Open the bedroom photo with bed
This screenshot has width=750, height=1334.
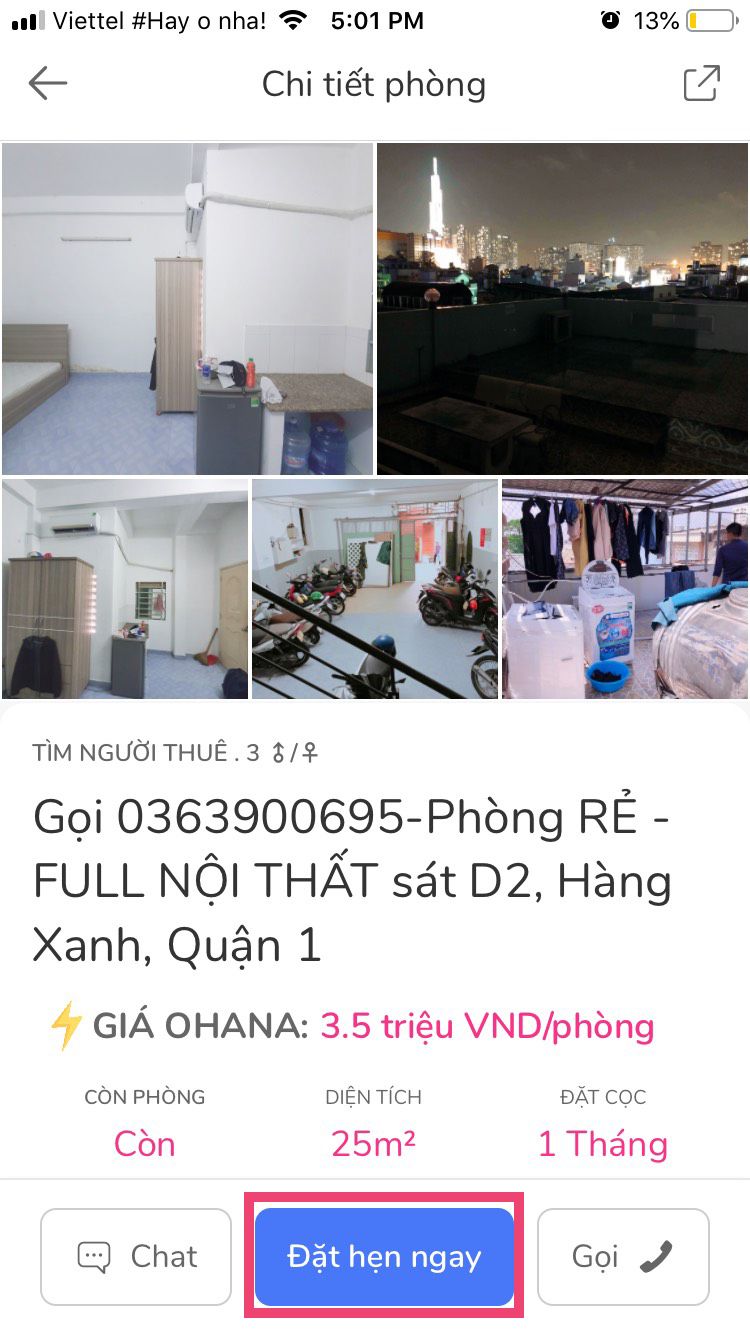pos(187,308)
